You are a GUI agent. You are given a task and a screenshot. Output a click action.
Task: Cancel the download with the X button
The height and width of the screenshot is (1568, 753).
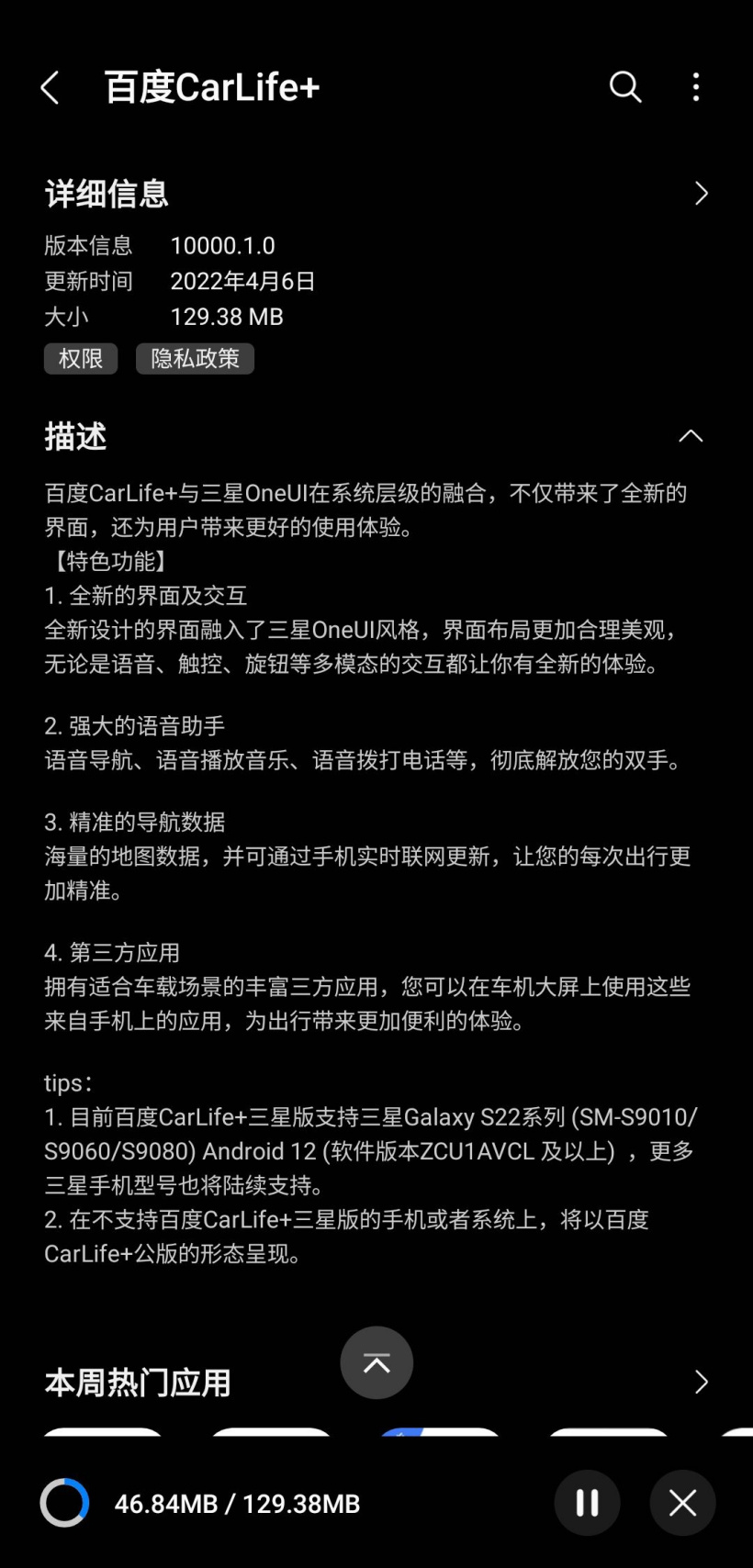(x=682, y=1503)
